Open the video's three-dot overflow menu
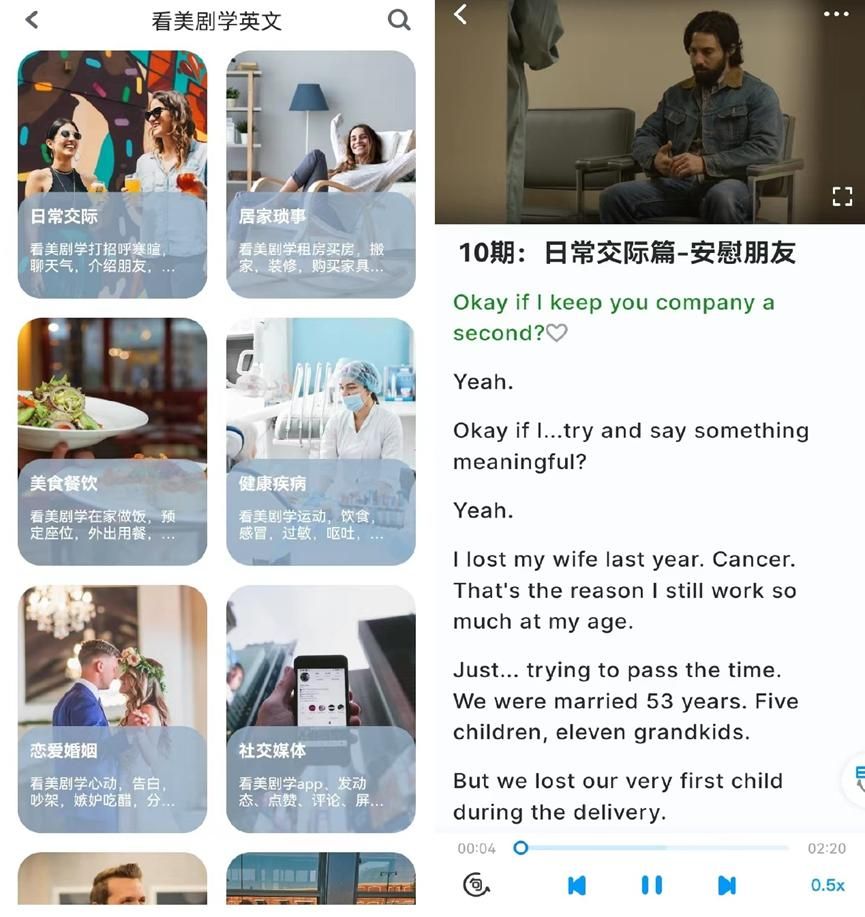The width and height of the screenshot is (865, 917). (x=836, y=14)
